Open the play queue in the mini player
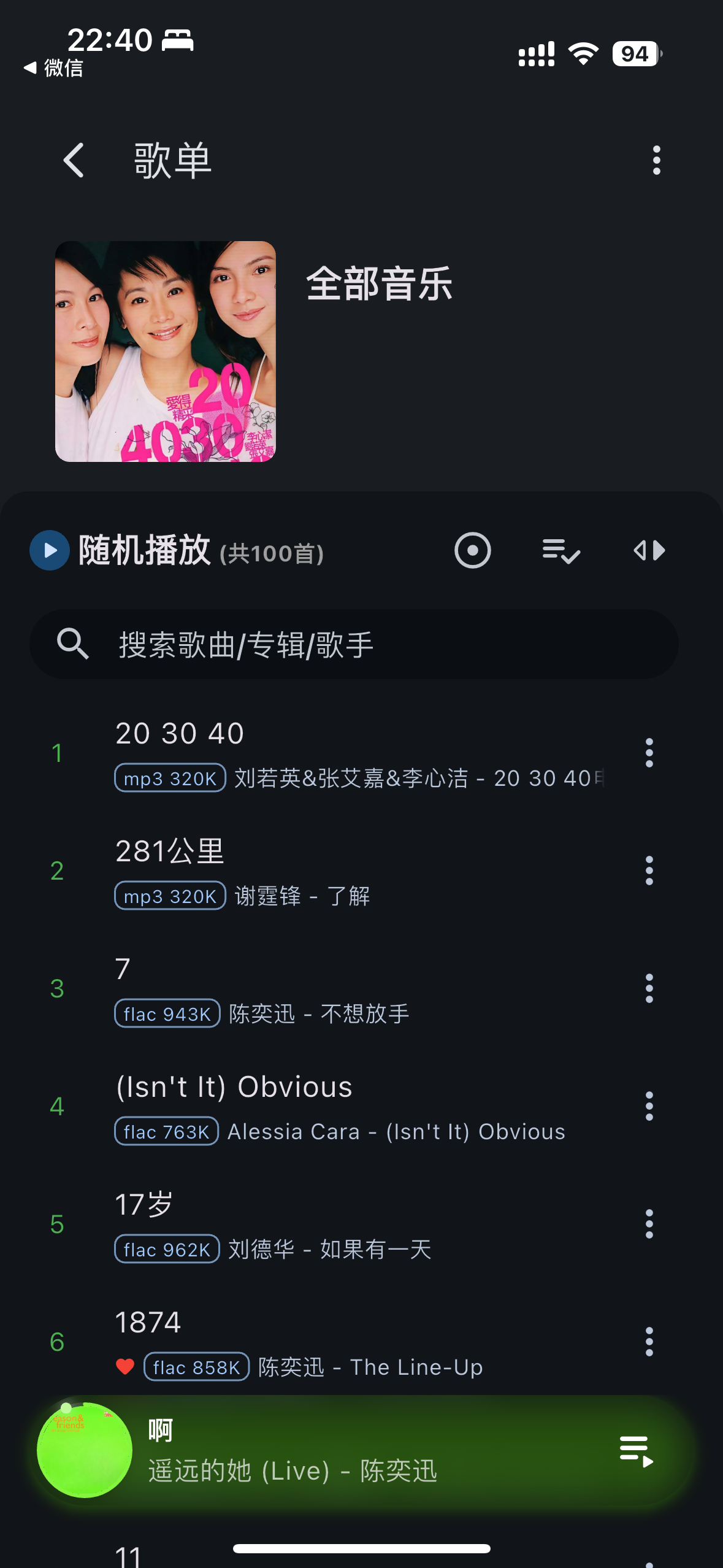This screenshot has width=723, height=1568. (636, 1451)
